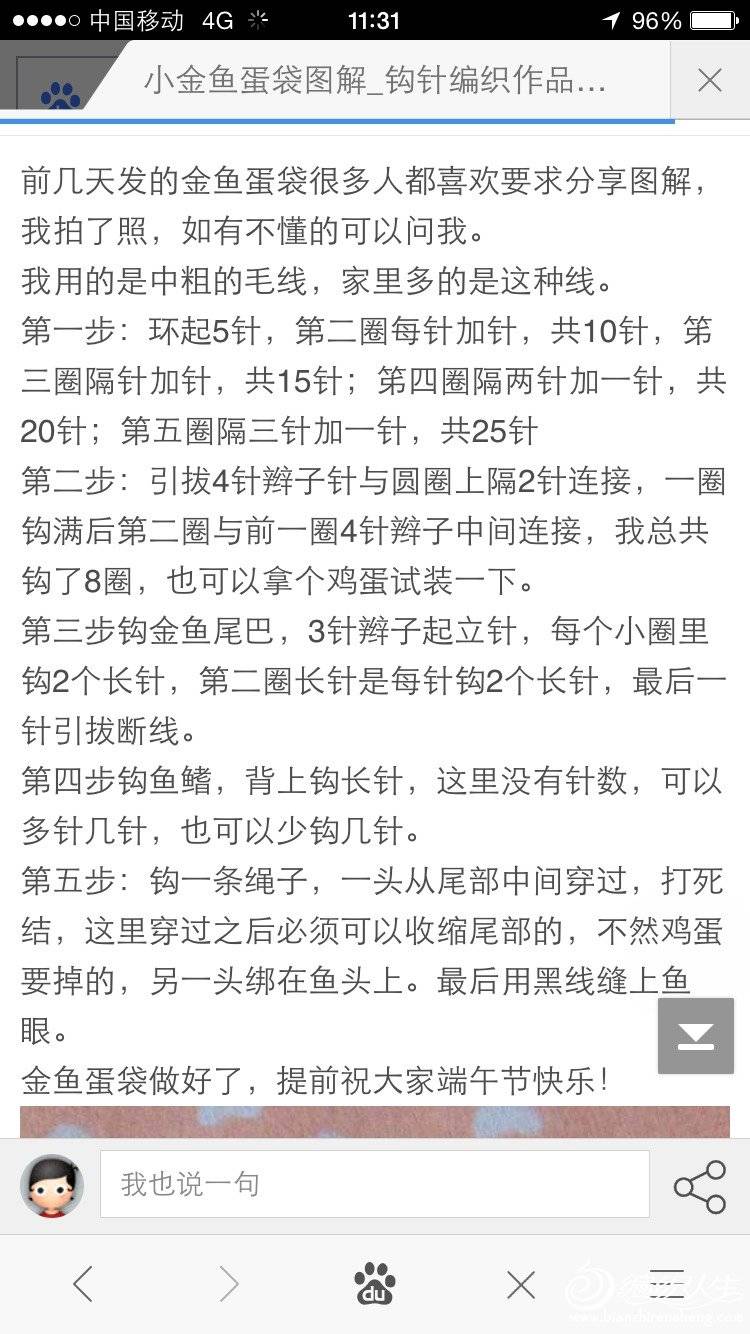The height and width of the screenshot is (1334, 750).
Task: Go forward to the next page
Action: coord(229,1283)
